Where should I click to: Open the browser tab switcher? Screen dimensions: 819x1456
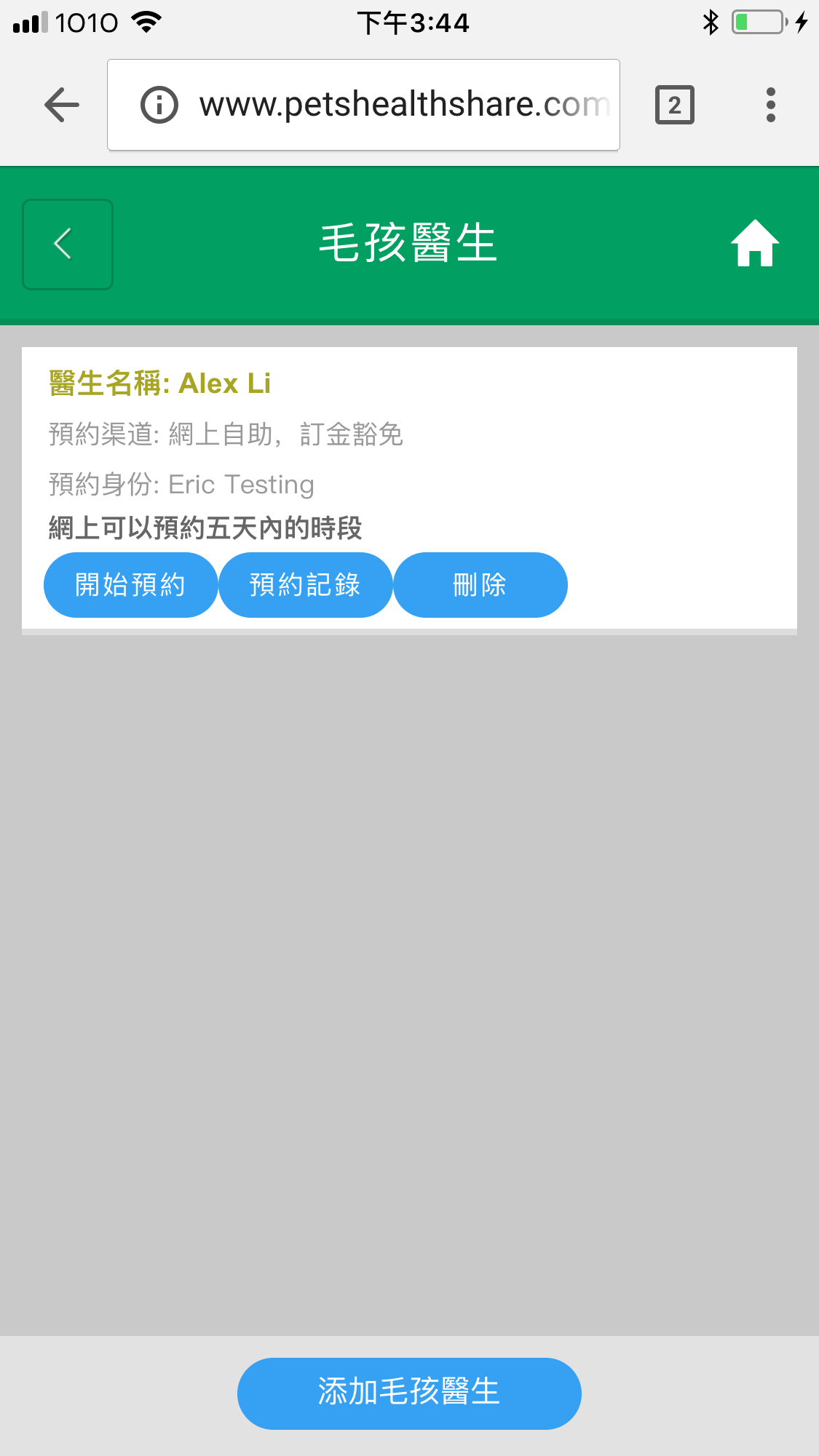(674, 105)
